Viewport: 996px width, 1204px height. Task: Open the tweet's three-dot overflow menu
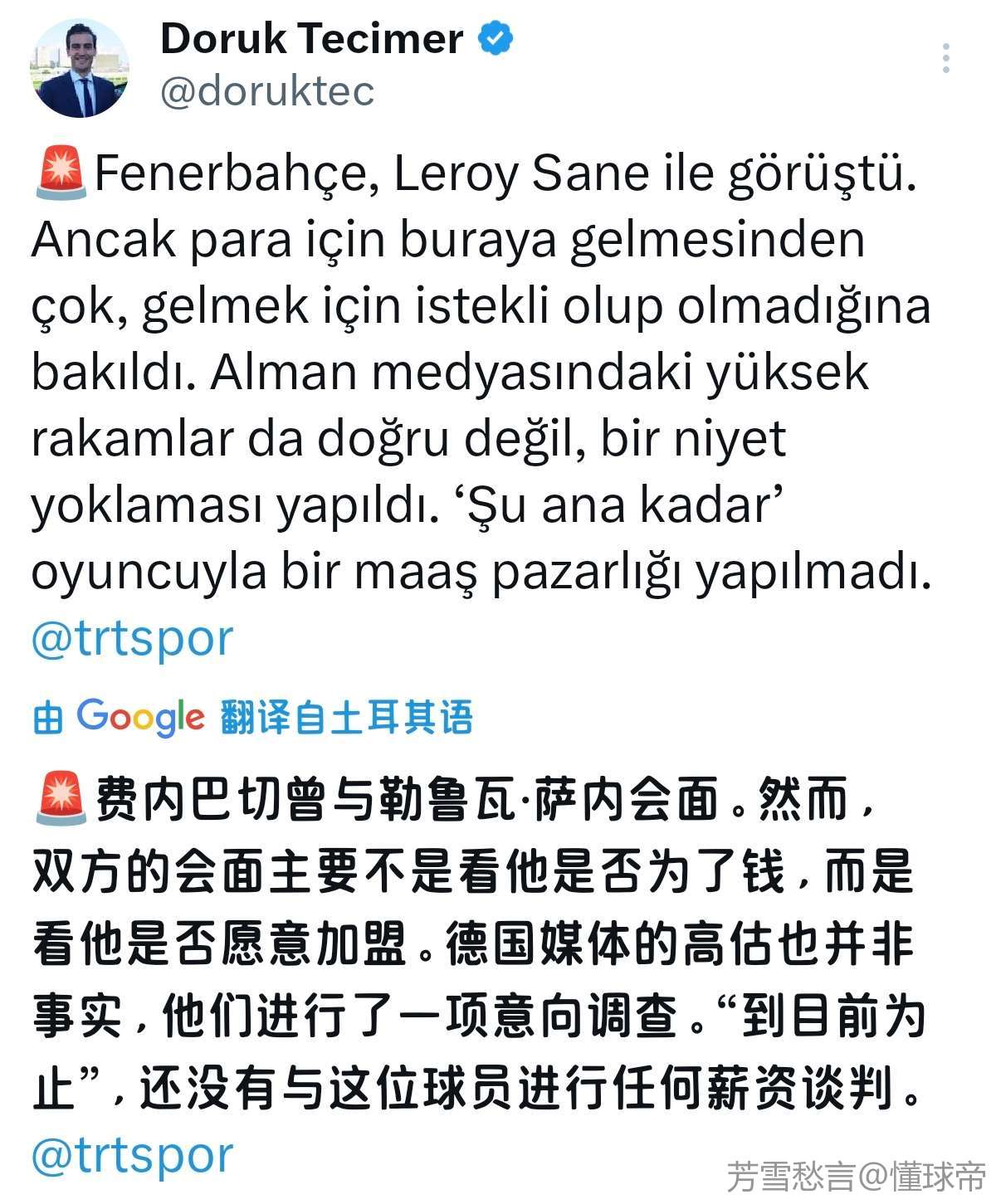pos(945,59)
